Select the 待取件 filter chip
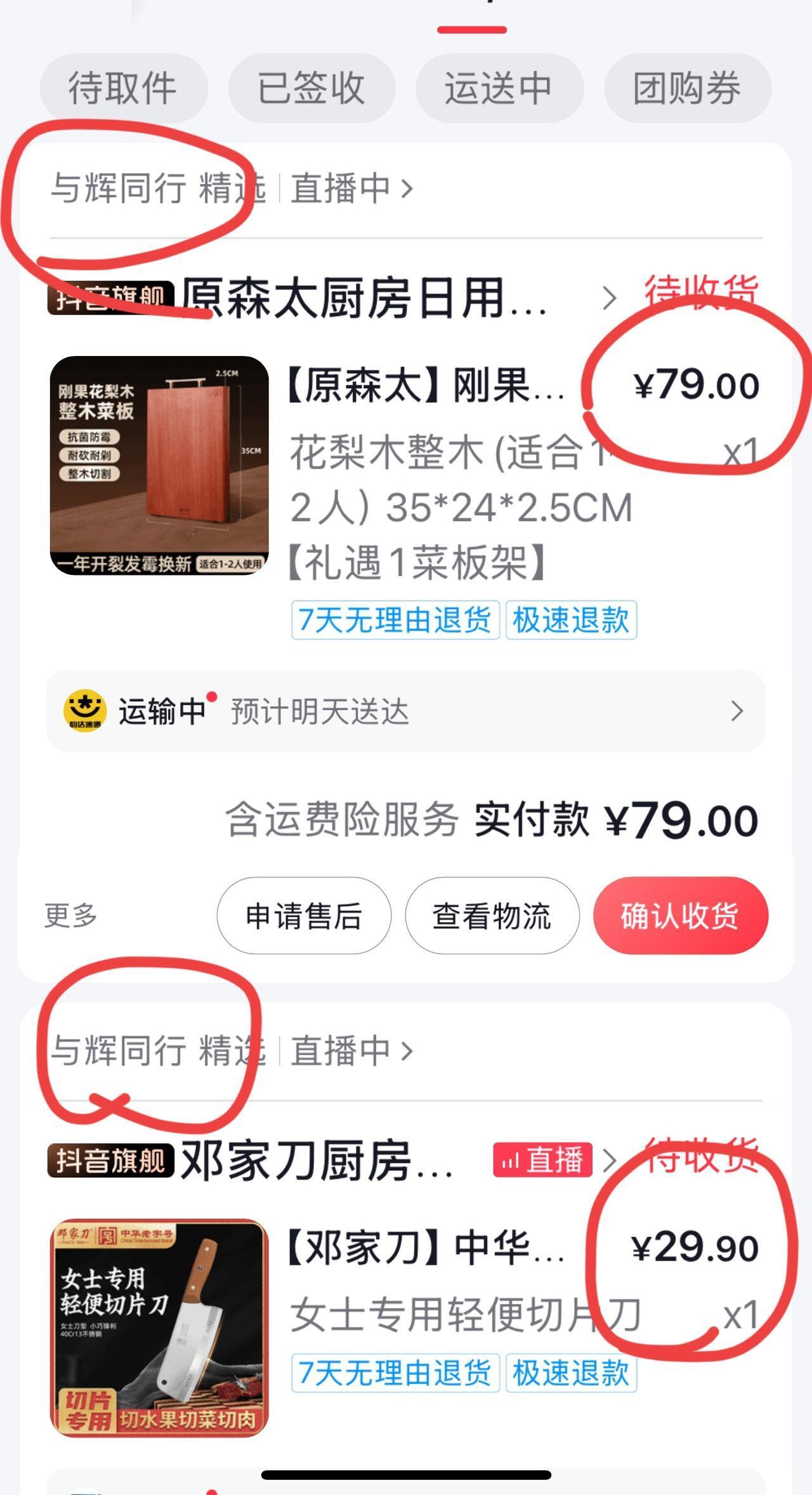The width and height of the screenshot is (812, 1495). point(124,89)
